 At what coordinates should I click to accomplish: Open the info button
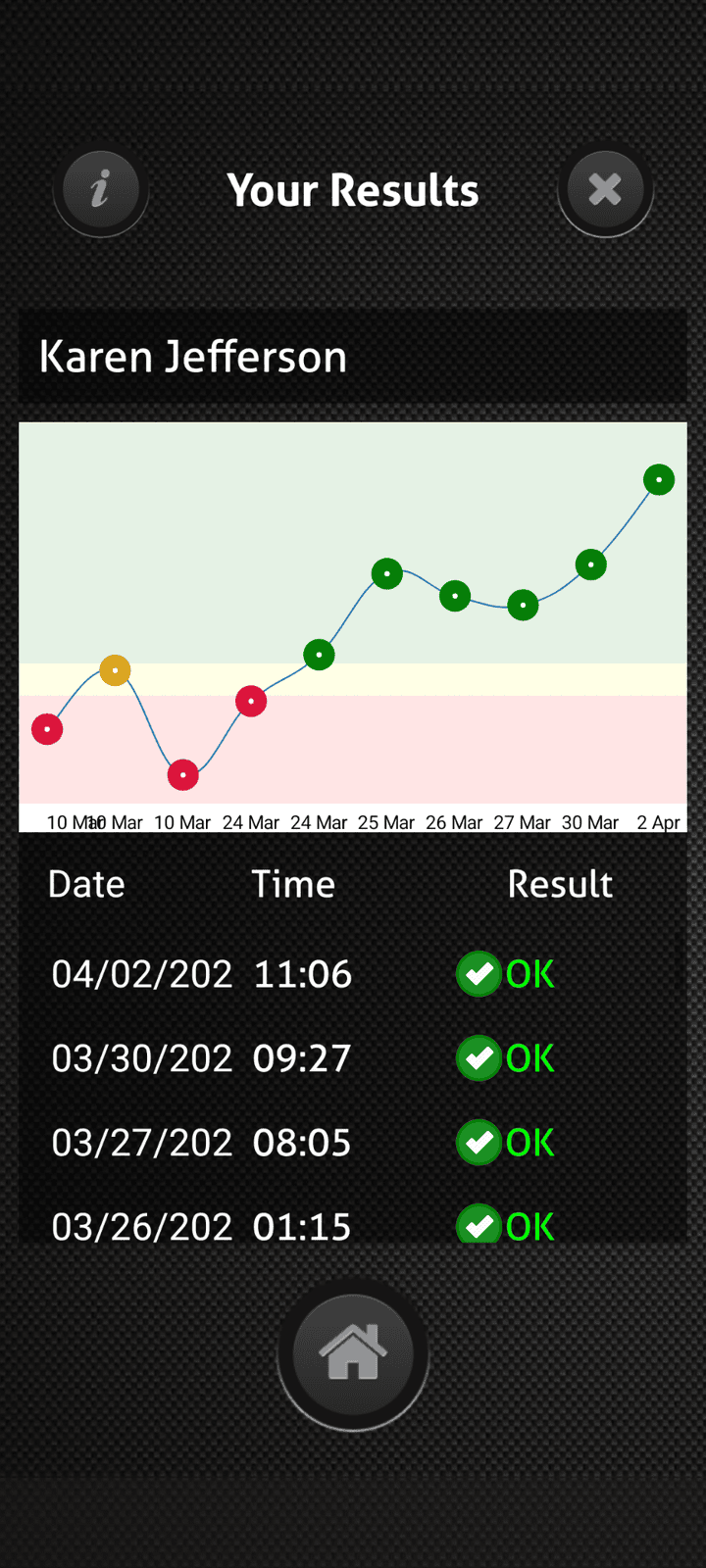coord(100,189)
